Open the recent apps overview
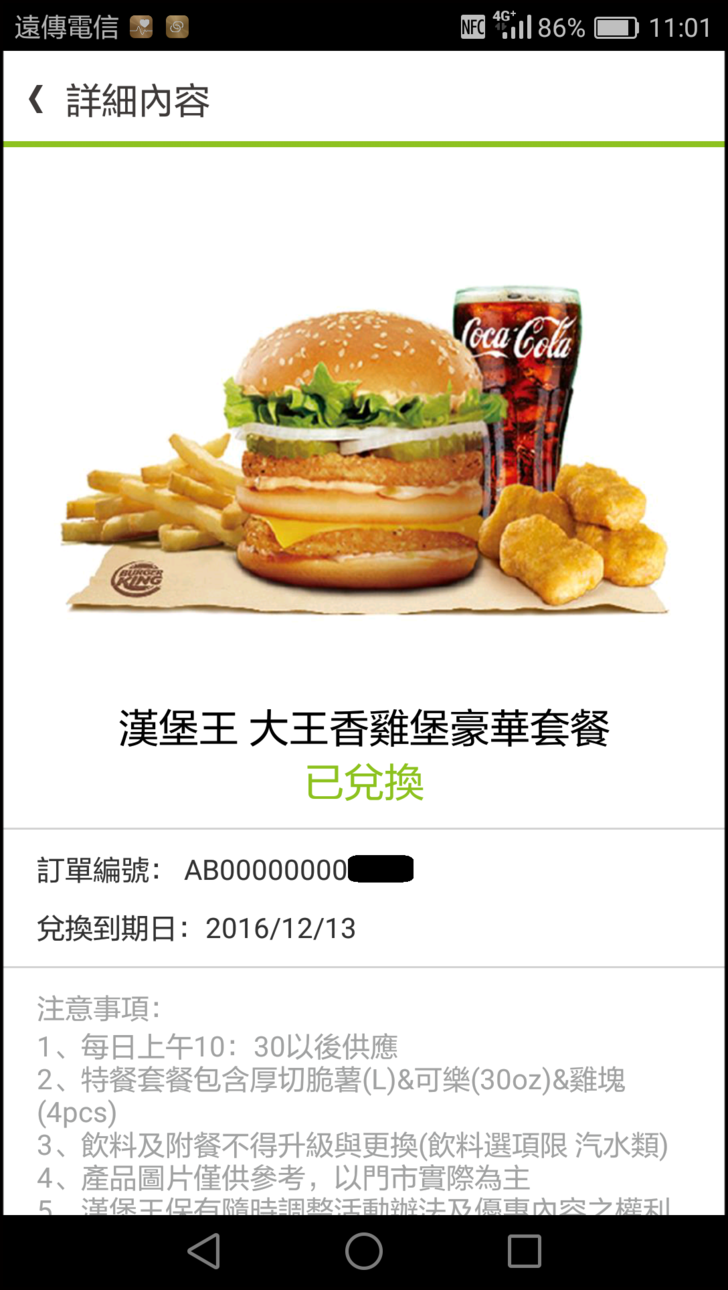This screenshot has width=728, height=1290. (x=524, y=1251)
